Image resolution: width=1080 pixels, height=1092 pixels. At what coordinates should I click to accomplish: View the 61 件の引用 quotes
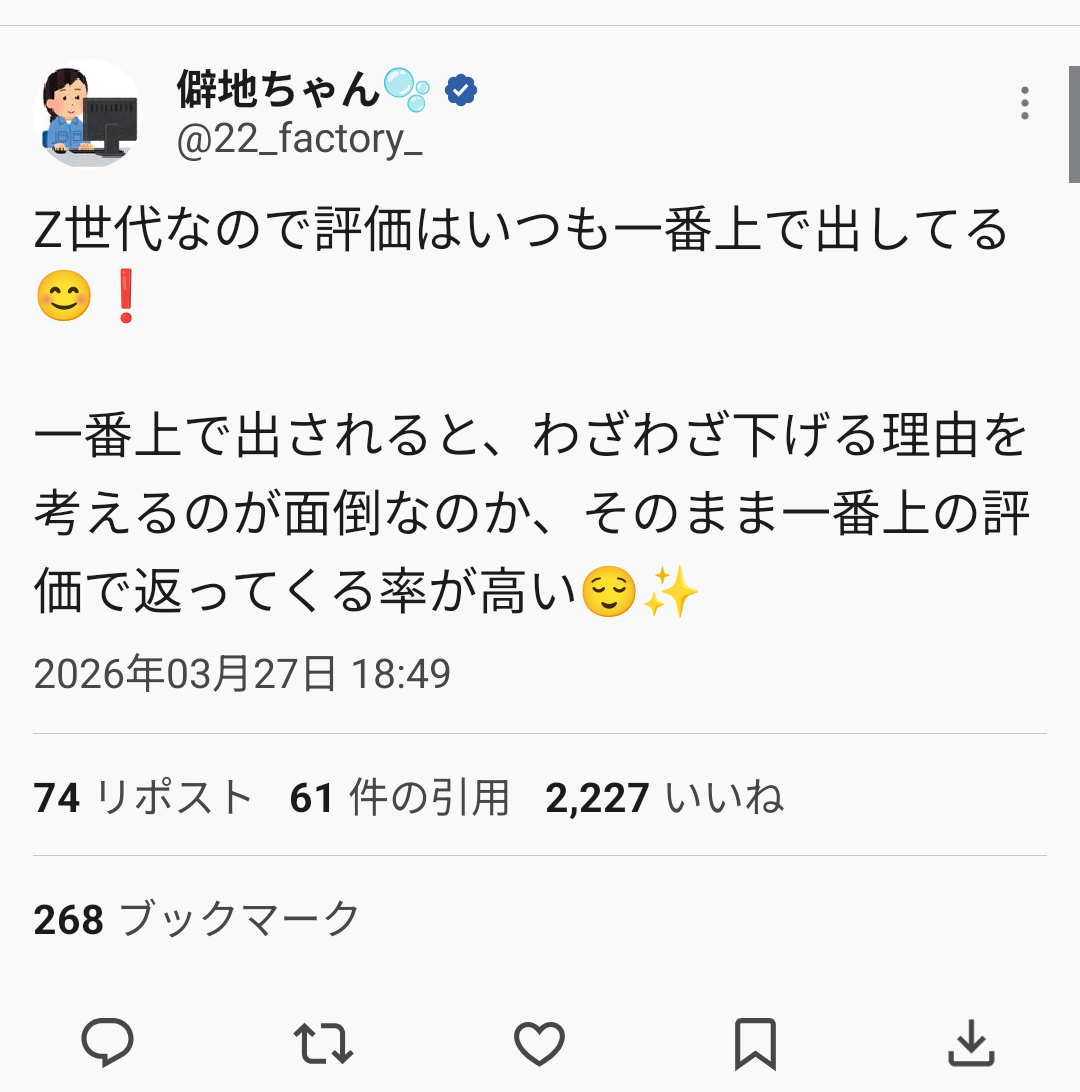tap(400, 798)
